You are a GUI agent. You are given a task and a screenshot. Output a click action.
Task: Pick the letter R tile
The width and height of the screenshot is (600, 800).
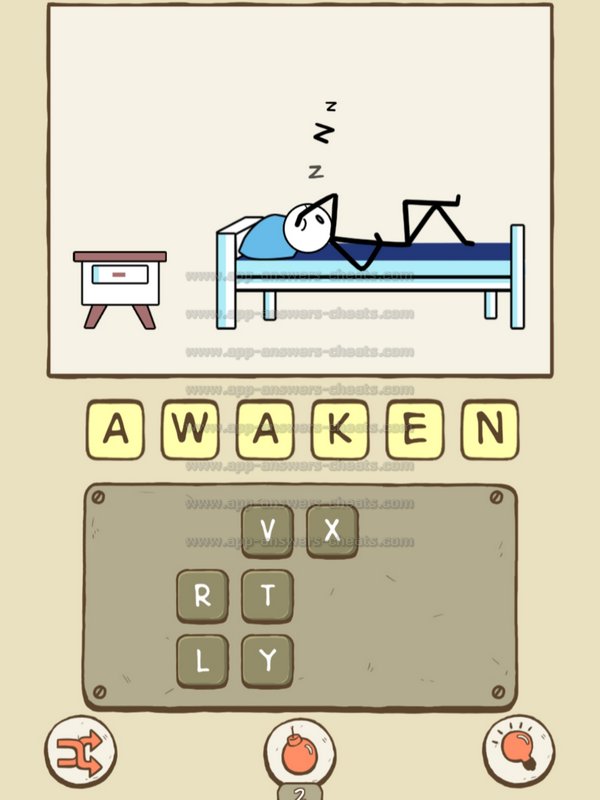(x=202, y=596)
